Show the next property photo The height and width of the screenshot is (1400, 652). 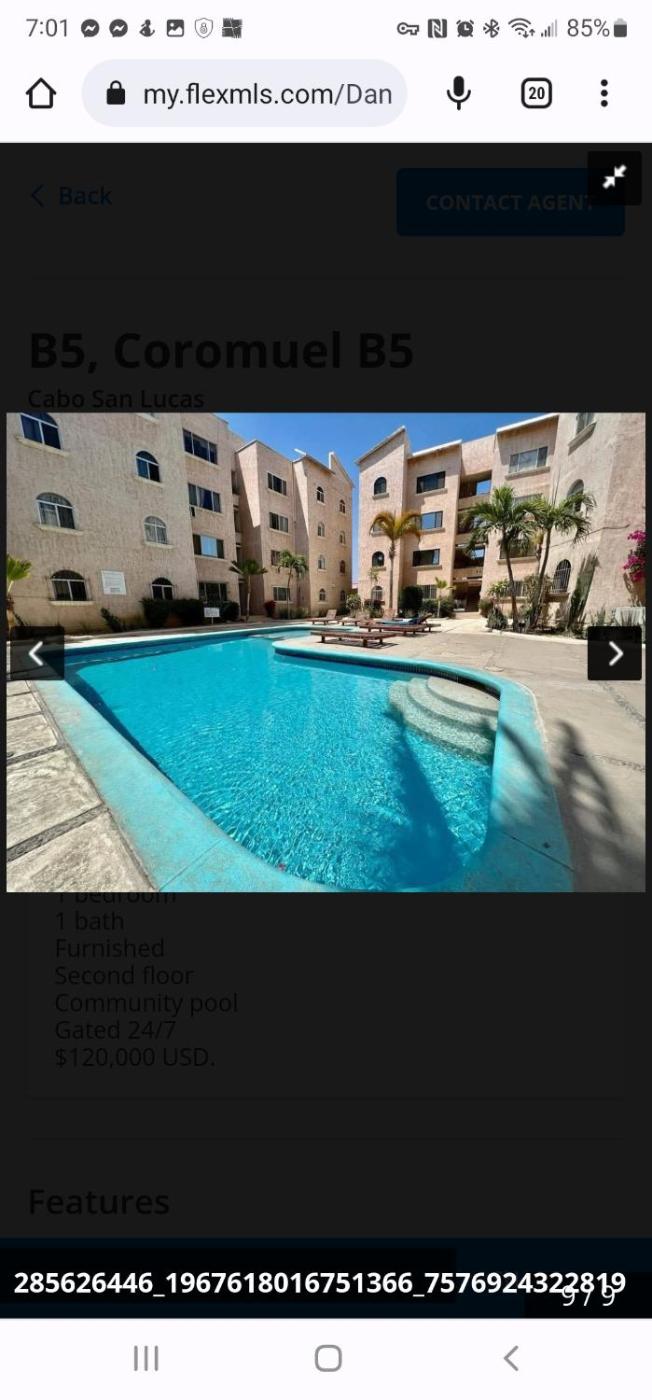(x=614, y=653)
